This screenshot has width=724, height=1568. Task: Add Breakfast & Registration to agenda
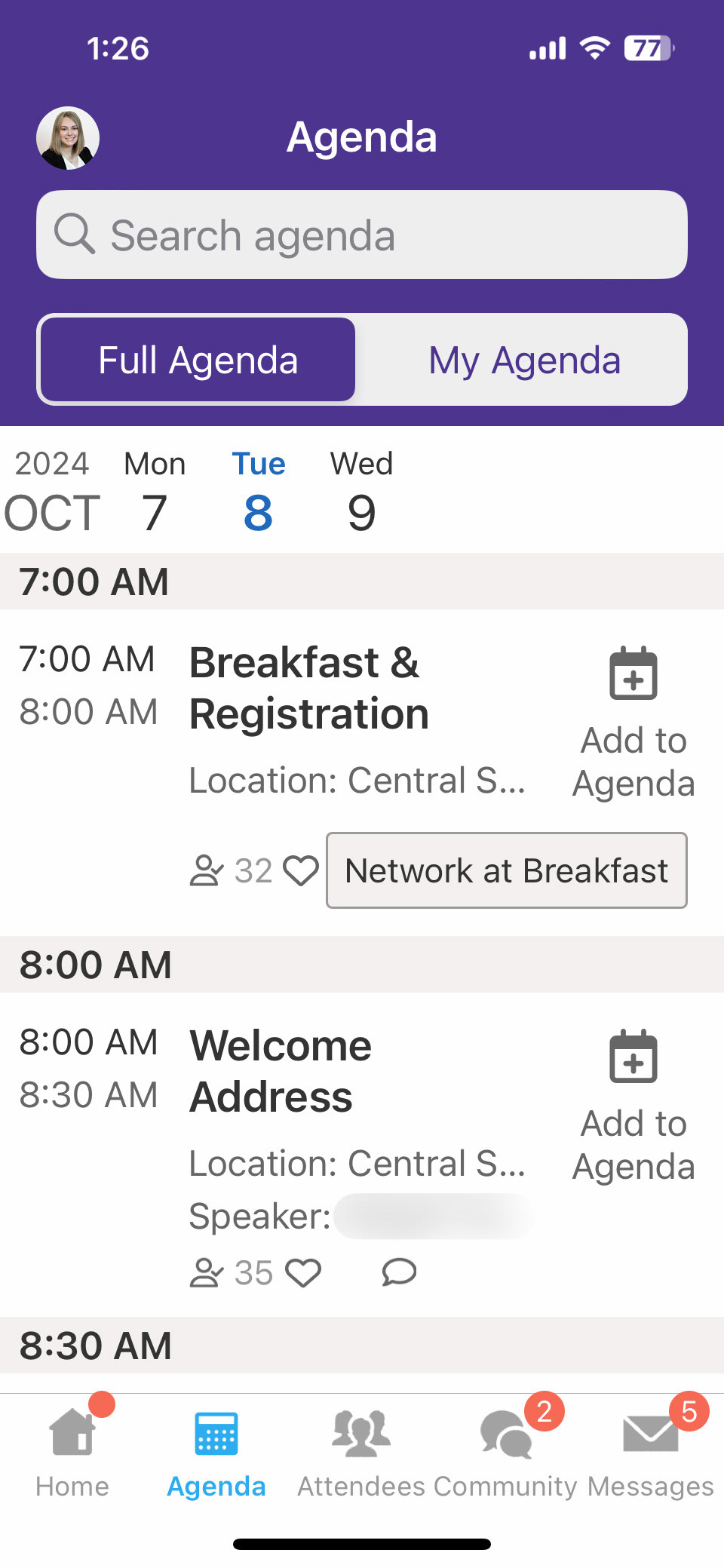click(x=633, y=722)
